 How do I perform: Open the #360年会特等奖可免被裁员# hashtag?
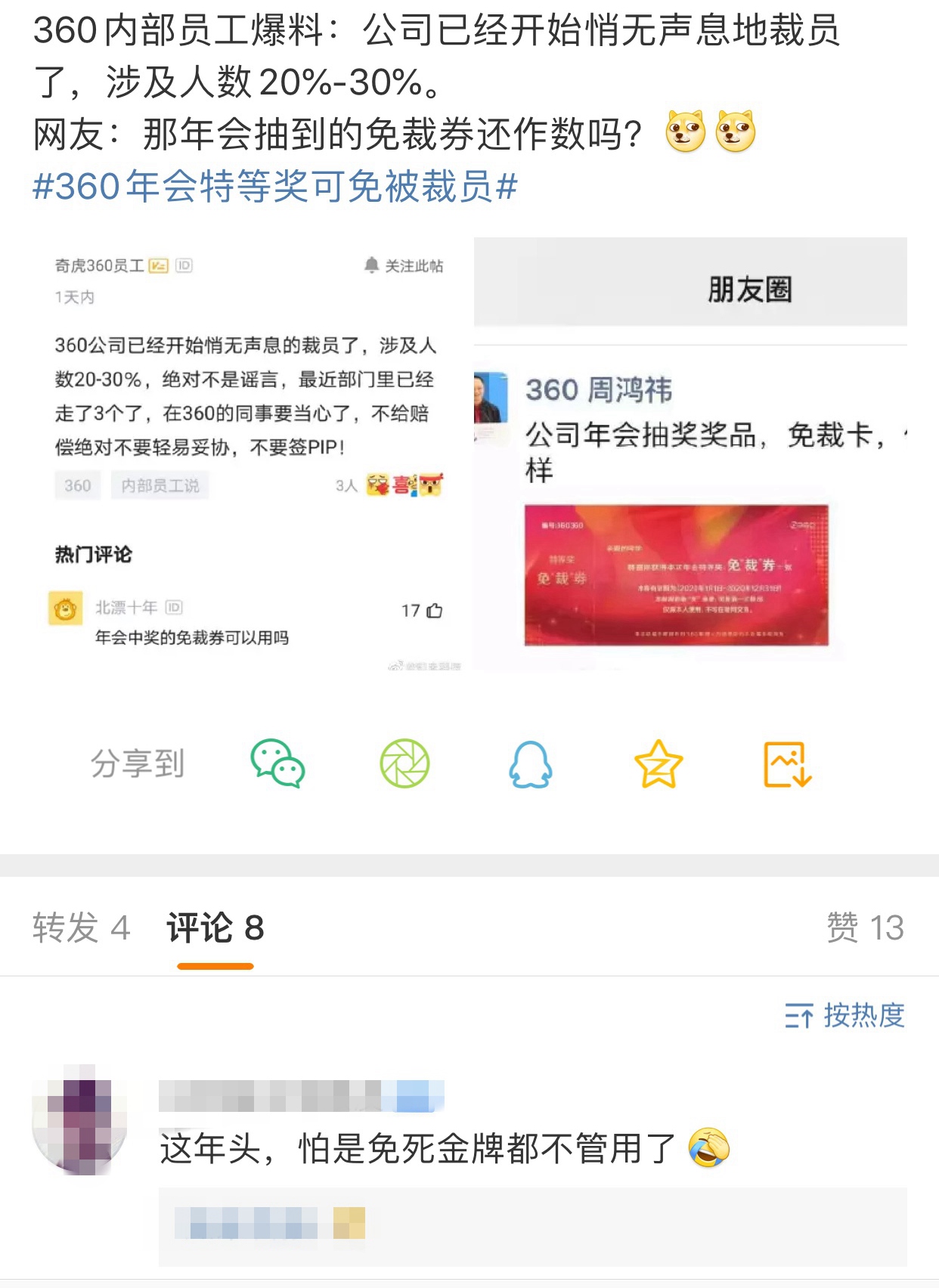point(275,187)
